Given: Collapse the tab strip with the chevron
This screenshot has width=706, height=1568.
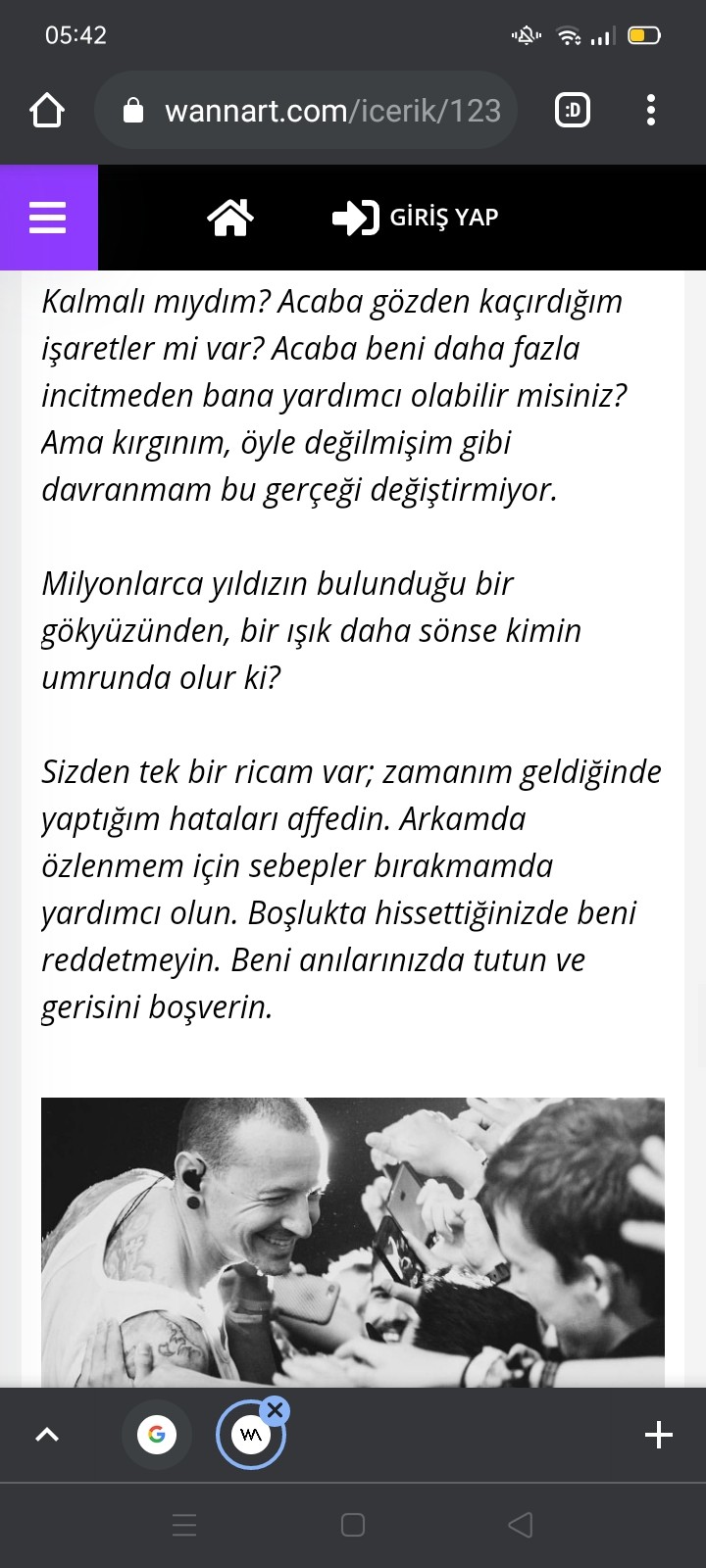Looking at the screenshot, I should coord(47,1435).
